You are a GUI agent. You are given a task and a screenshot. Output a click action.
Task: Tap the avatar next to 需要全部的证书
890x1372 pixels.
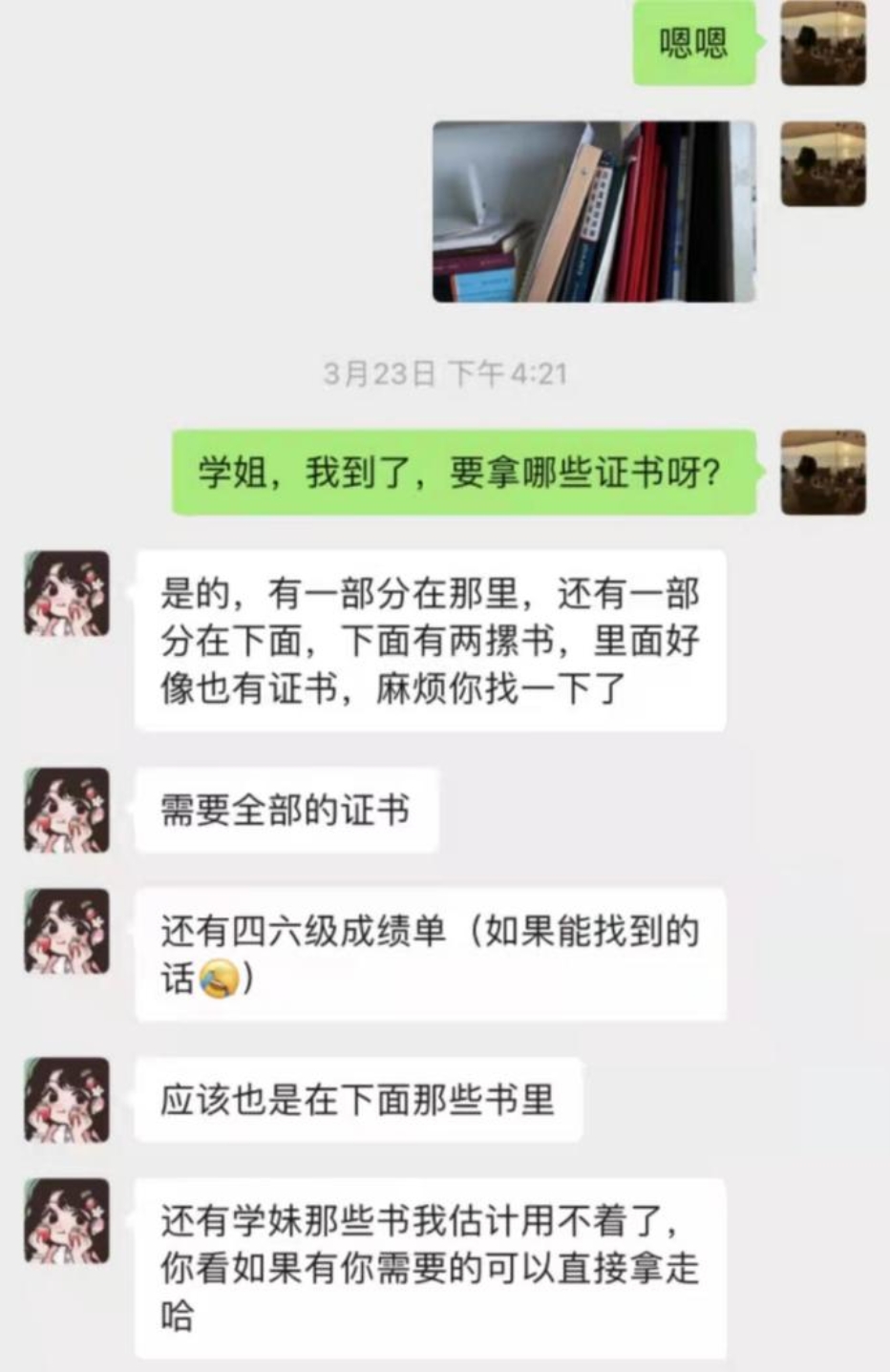pyautogui.click(x=67, y=810)
